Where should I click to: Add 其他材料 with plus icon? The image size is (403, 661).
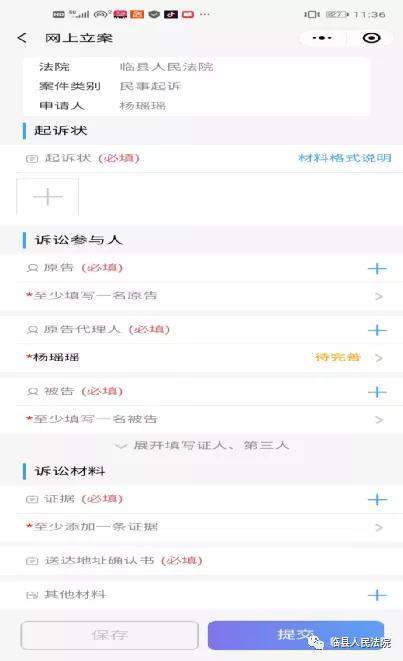[x=377, y=595]
